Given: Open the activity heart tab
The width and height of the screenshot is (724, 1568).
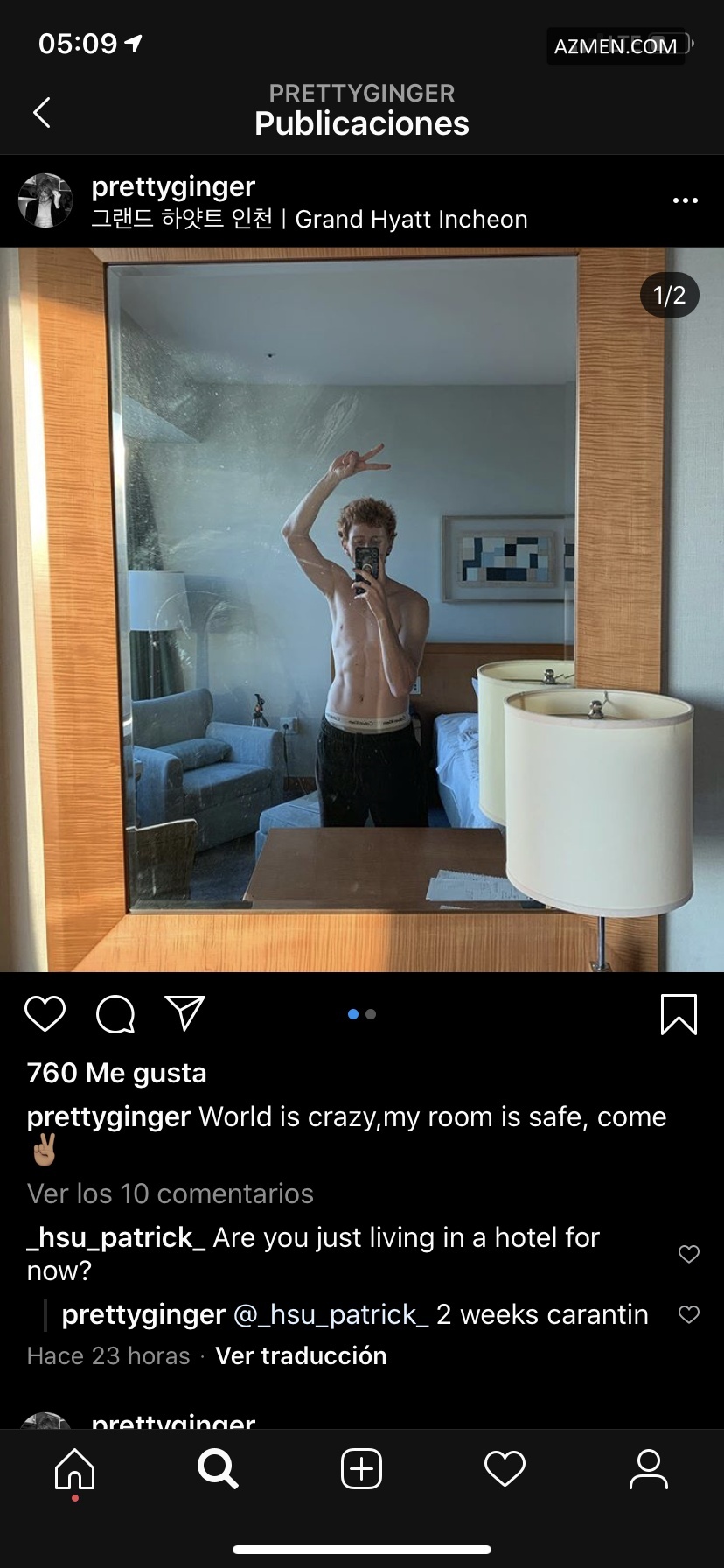Looking at the screenshot, I should (505, 1468).
